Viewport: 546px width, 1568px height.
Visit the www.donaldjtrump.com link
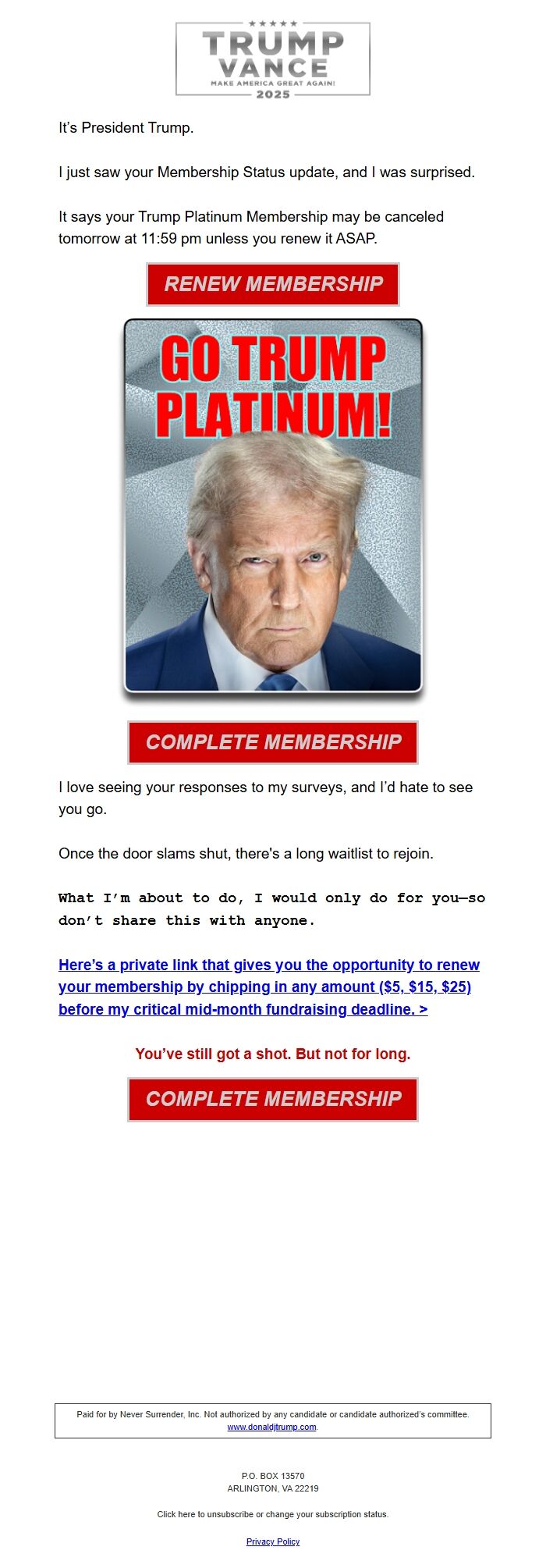click(271, 1427)
